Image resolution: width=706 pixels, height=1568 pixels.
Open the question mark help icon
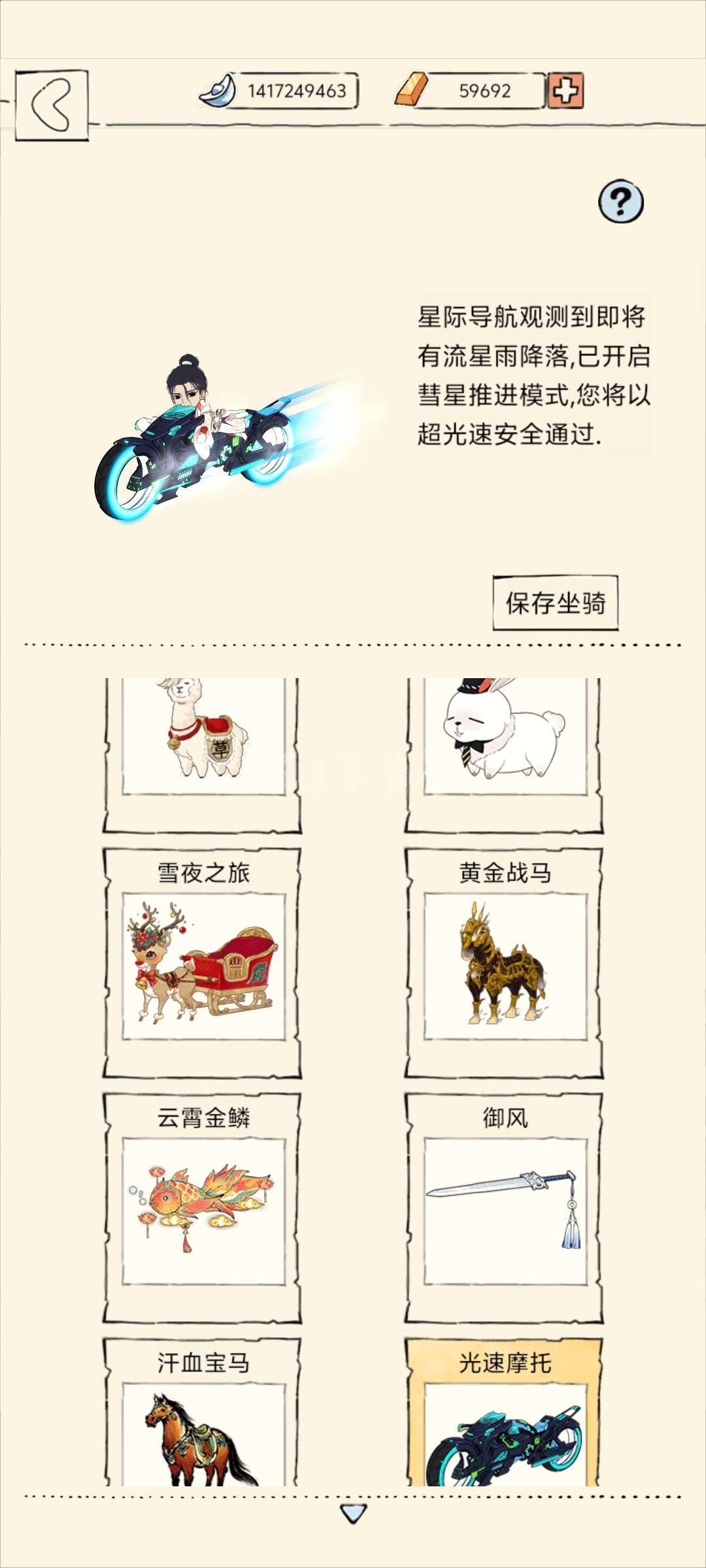pos(621,202)
